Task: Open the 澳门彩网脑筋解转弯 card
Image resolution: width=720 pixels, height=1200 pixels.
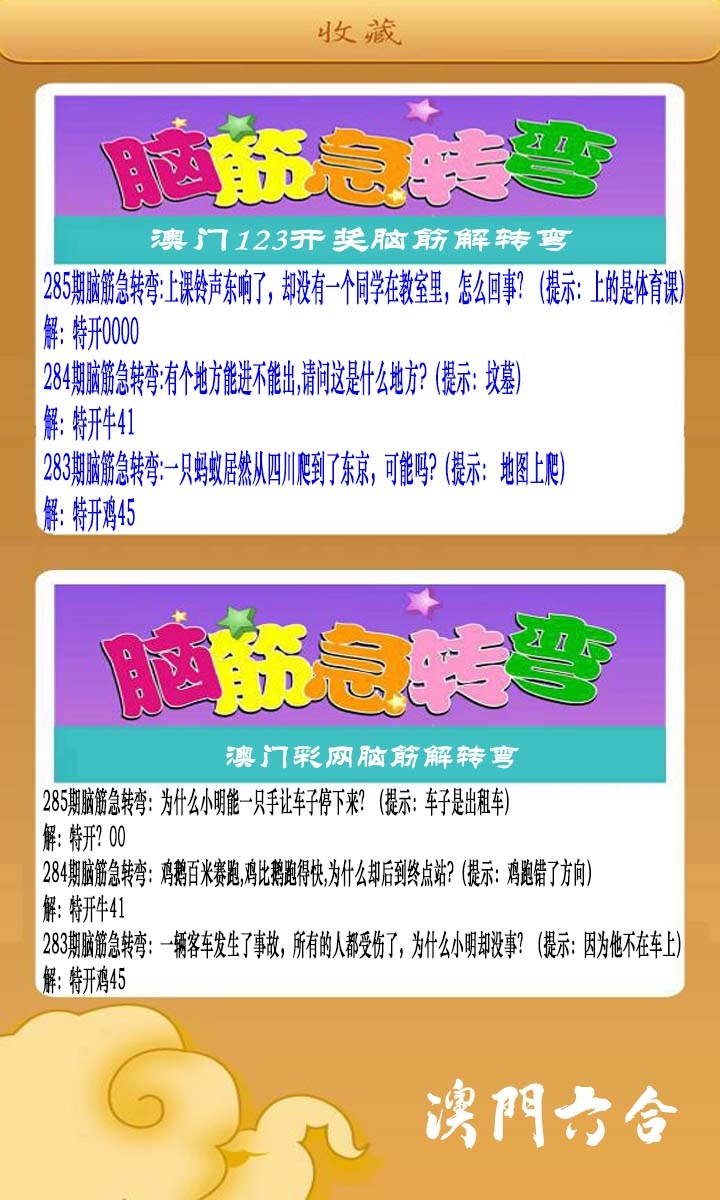Action: point(360,785)
